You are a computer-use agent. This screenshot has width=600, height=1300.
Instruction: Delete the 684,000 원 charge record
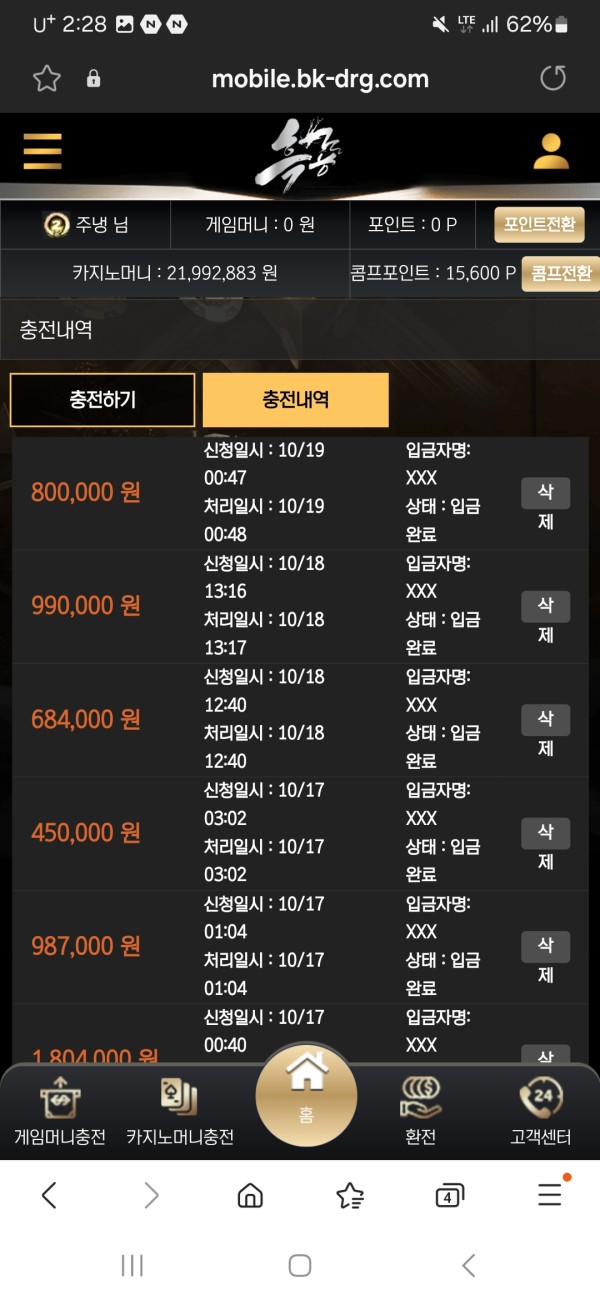(545, 732)
